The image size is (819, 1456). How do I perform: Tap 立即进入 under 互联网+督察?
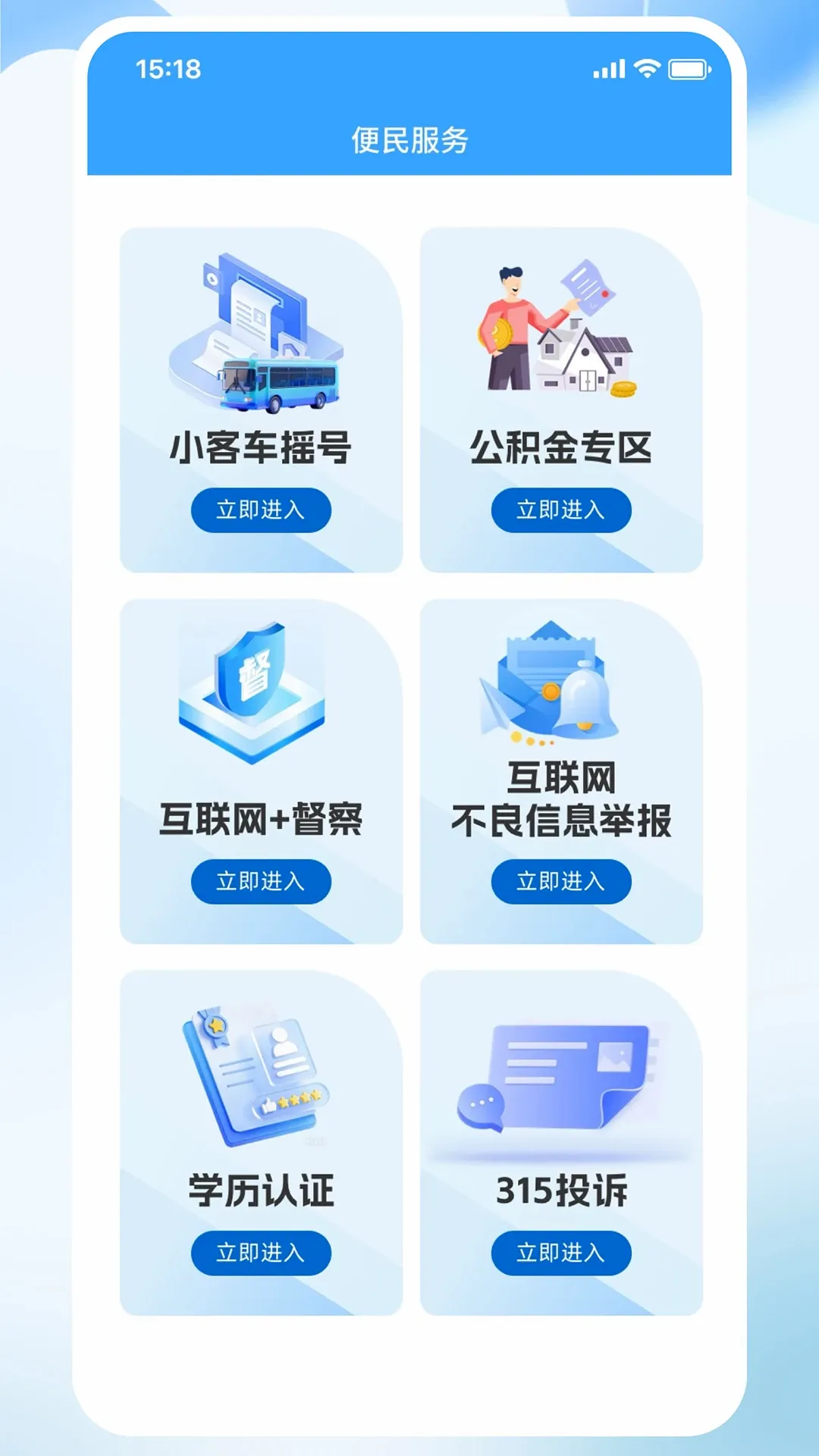261,881
